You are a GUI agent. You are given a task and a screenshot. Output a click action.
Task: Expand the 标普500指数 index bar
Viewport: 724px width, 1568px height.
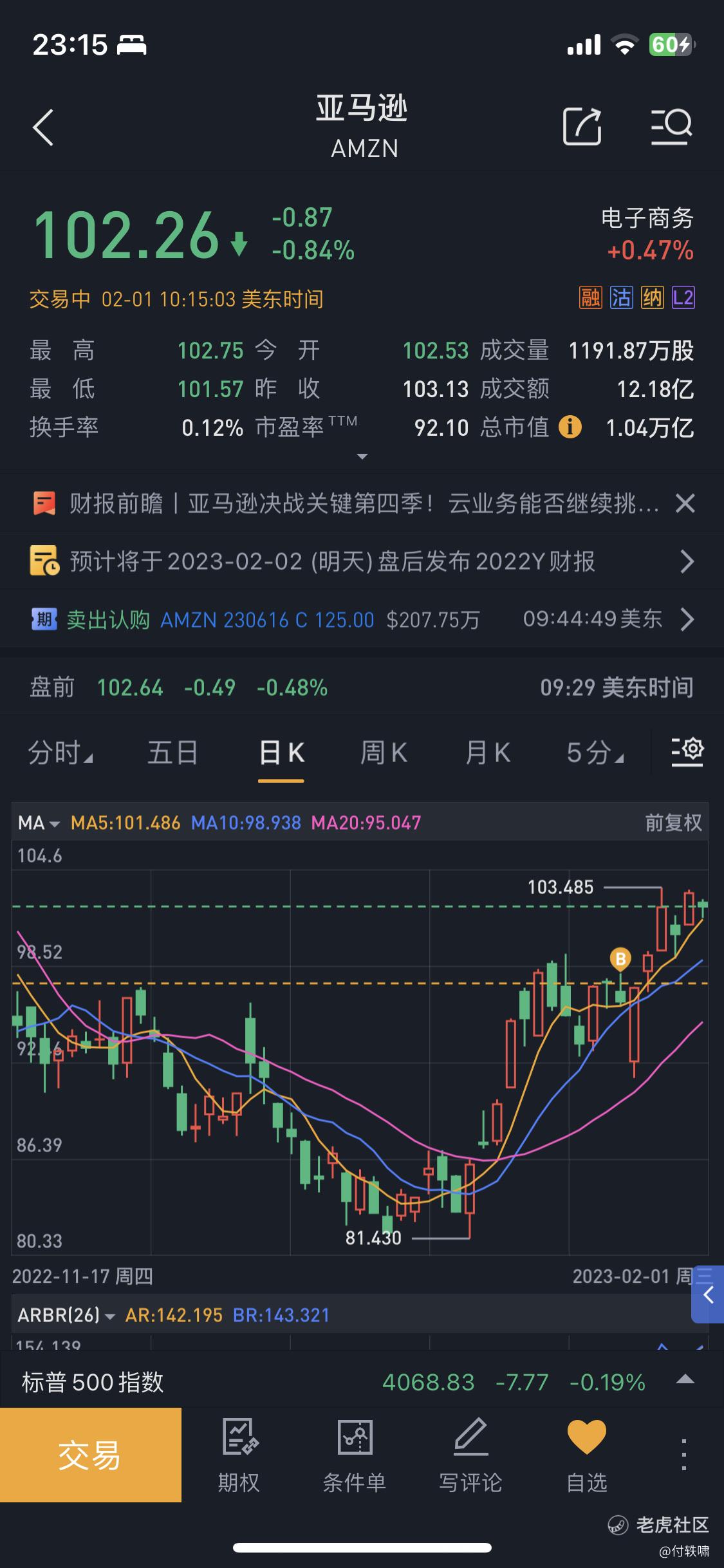click(685, 1382)
